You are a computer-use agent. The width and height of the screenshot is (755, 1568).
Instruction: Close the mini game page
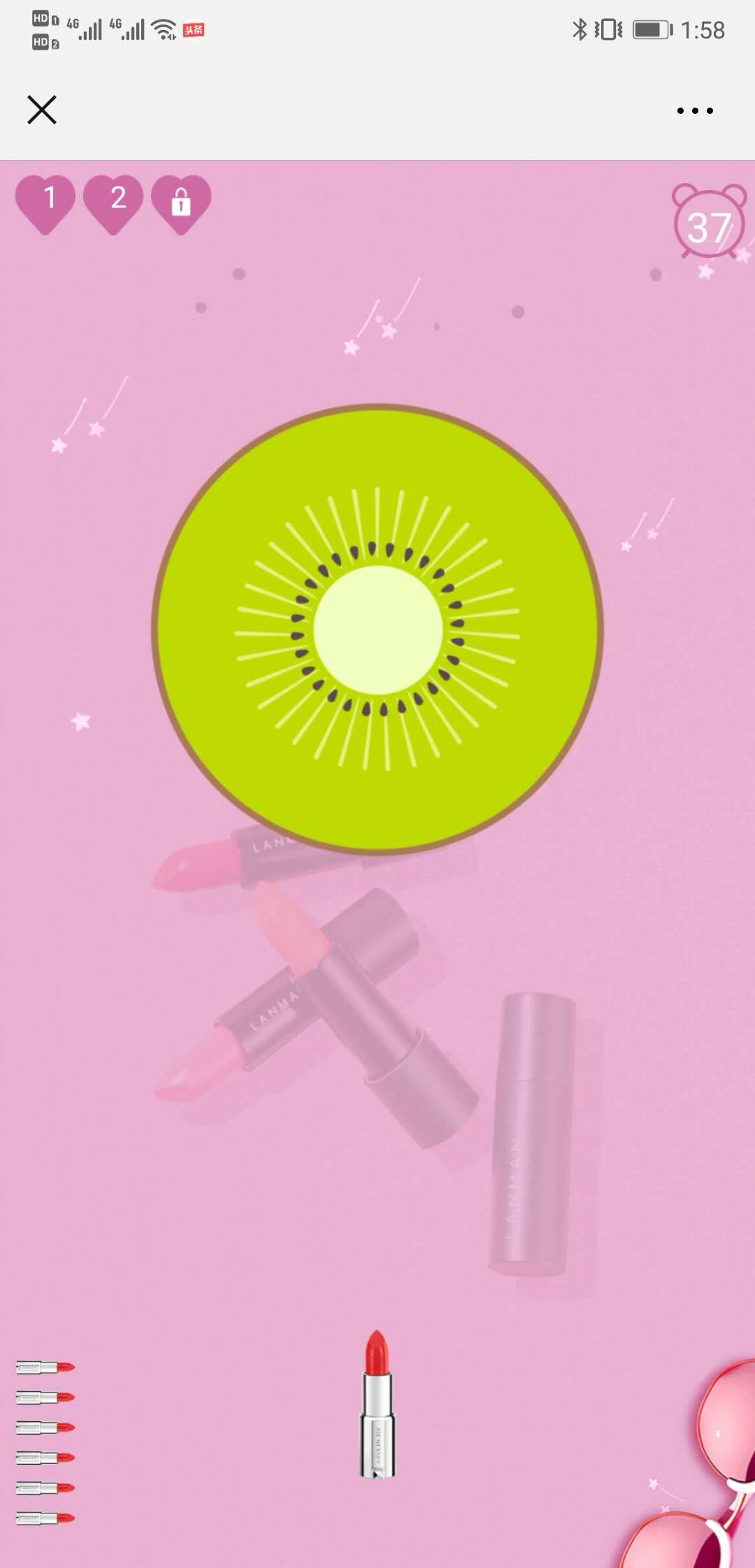coord(42,110)
